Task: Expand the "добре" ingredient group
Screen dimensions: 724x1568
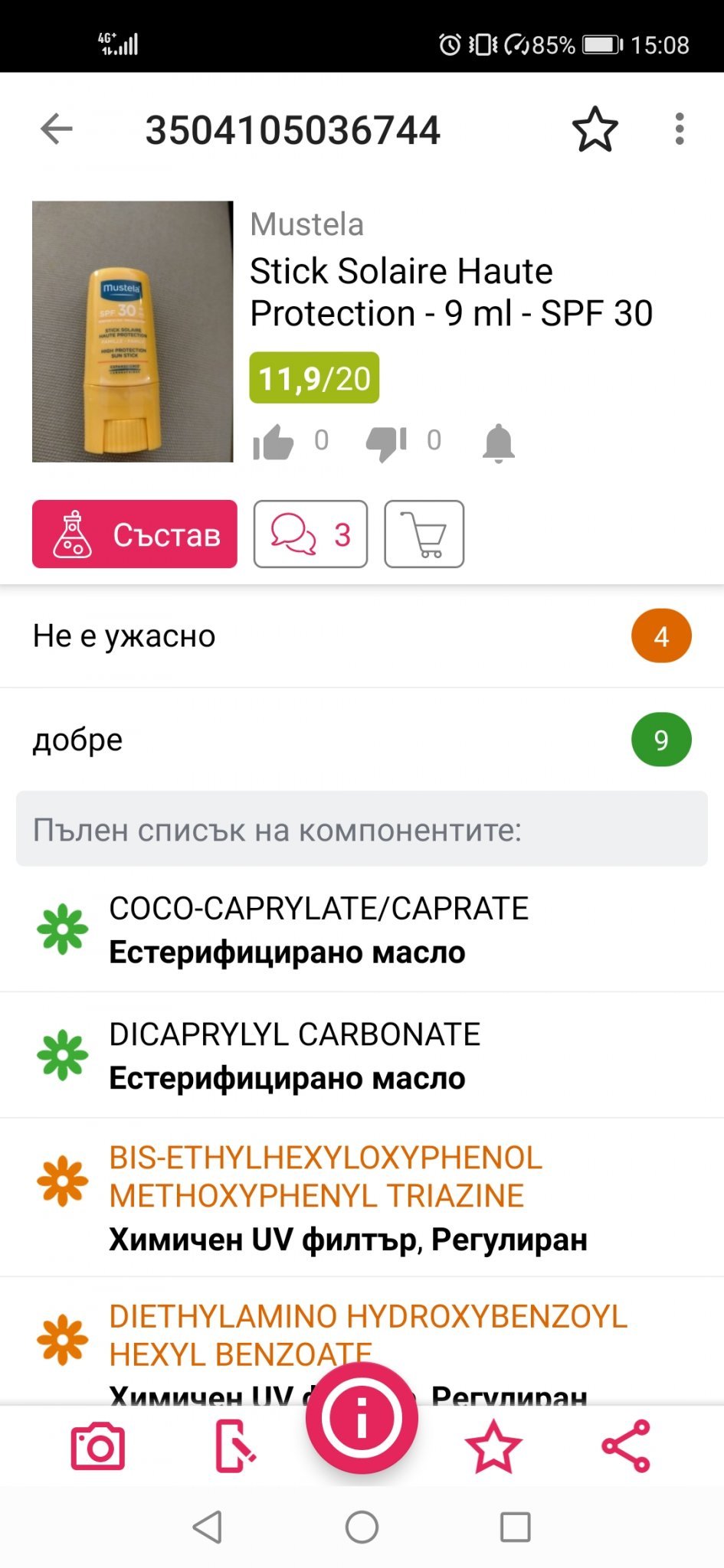Action: tap(362, 740)
